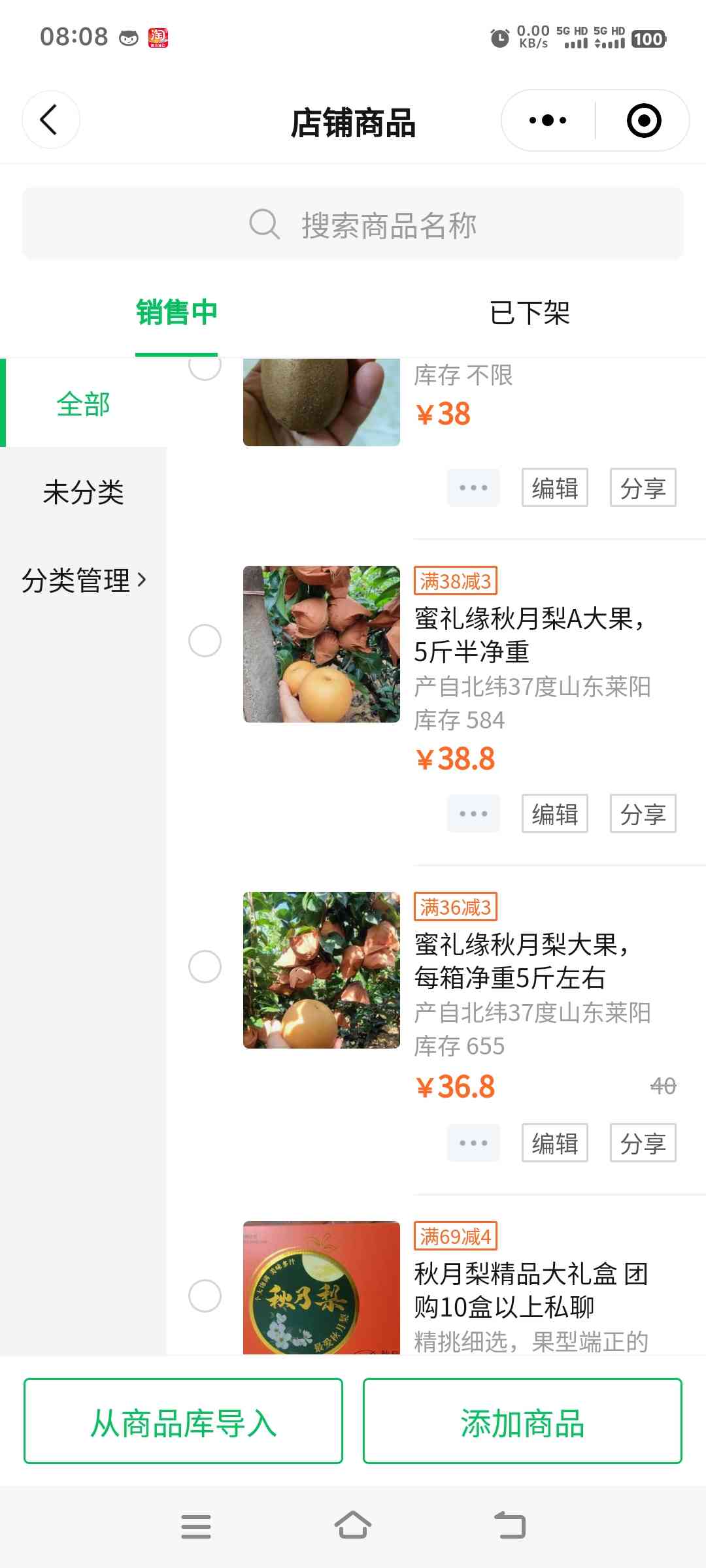This screenshot has height=1568, width=706.
Task: Switch to the 已下架 tab
Action: 529,313
